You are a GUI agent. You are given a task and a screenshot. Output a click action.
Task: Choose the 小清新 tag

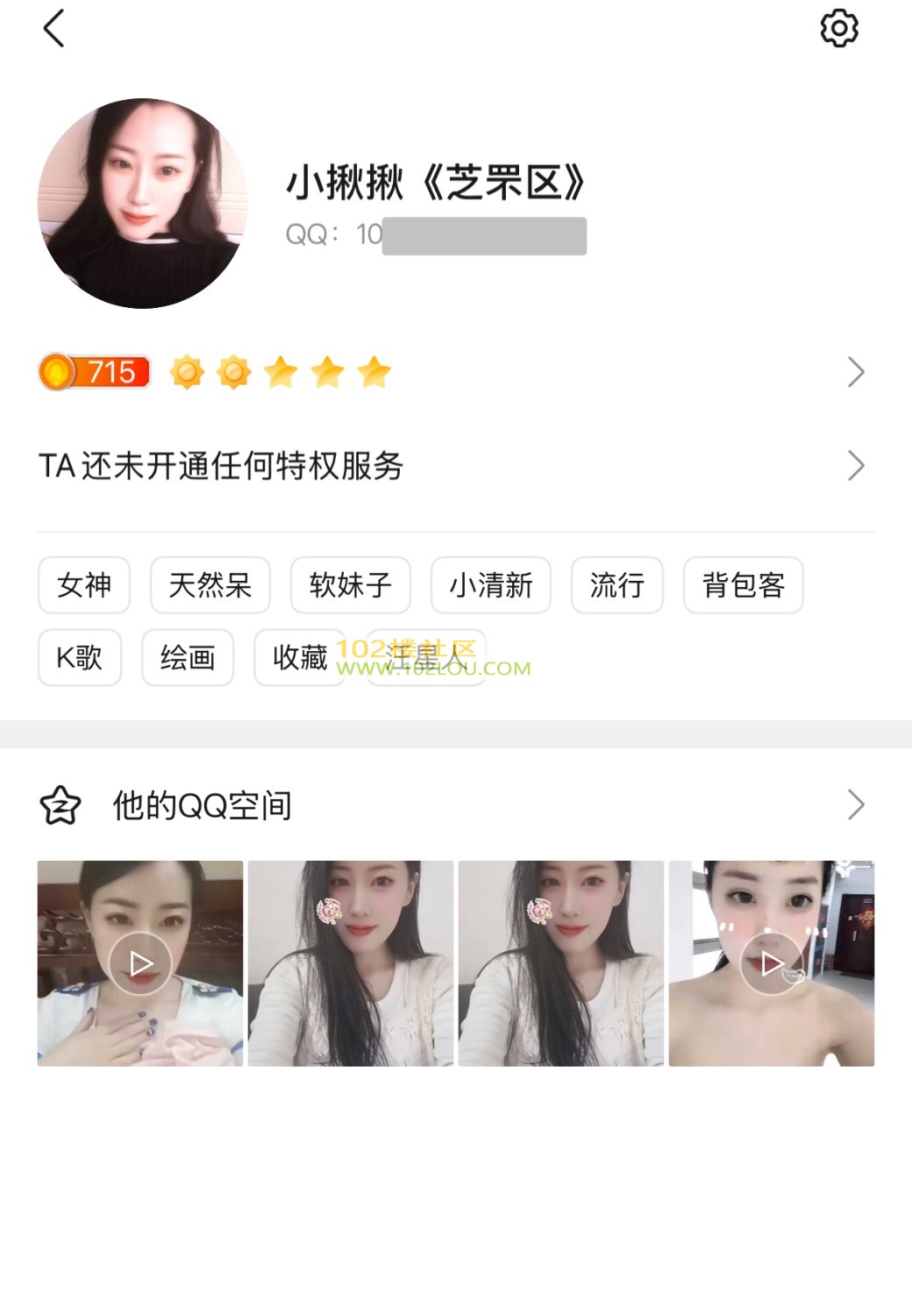[x=491, y=585]
